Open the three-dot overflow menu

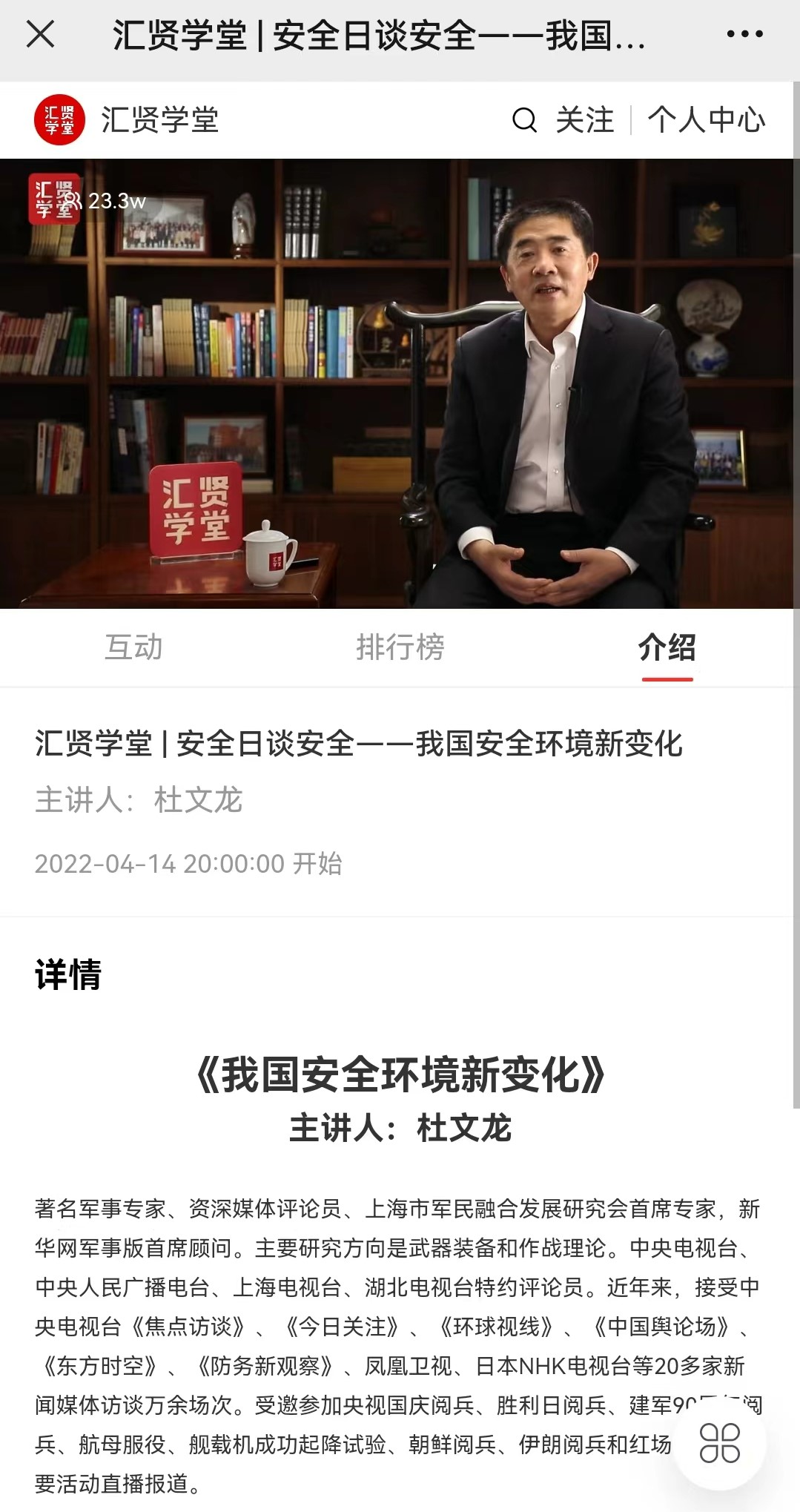click(x=744, y=34)
